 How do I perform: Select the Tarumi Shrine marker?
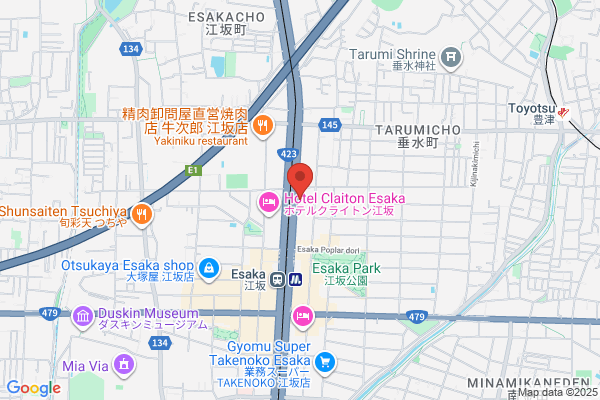coord(451,59)
